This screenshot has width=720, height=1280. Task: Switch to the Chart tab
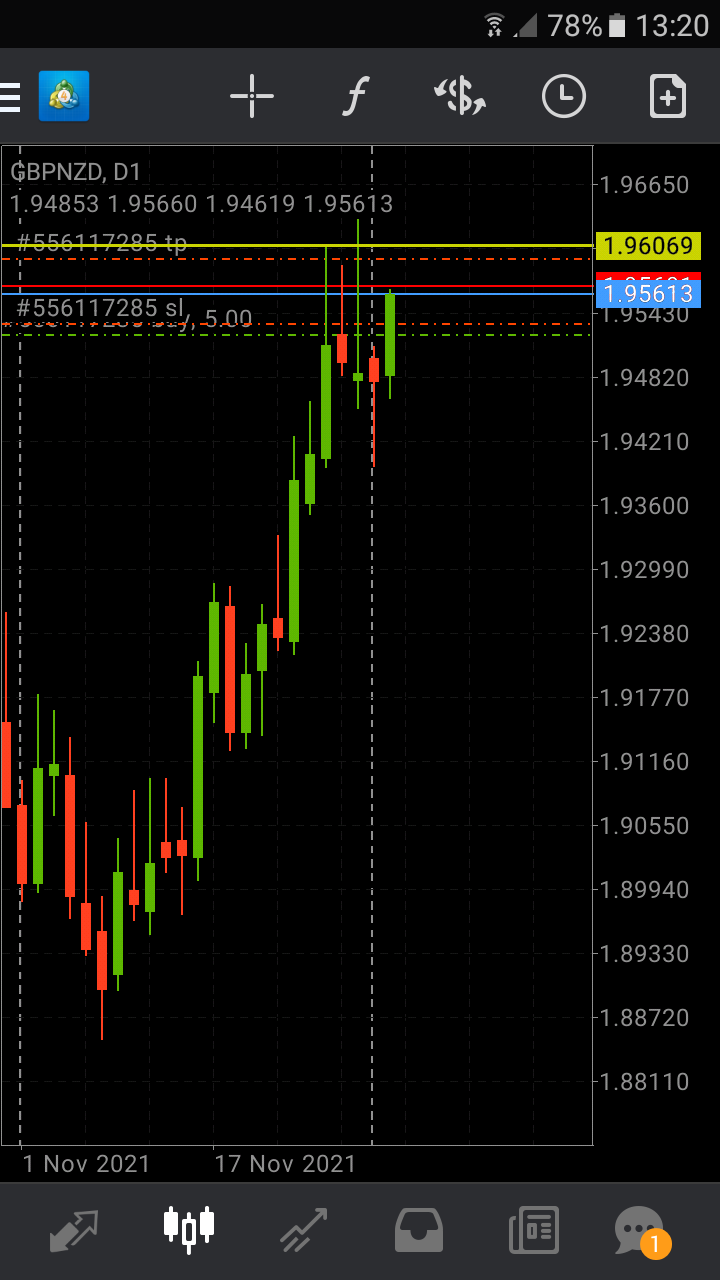tap(189, 1230)
